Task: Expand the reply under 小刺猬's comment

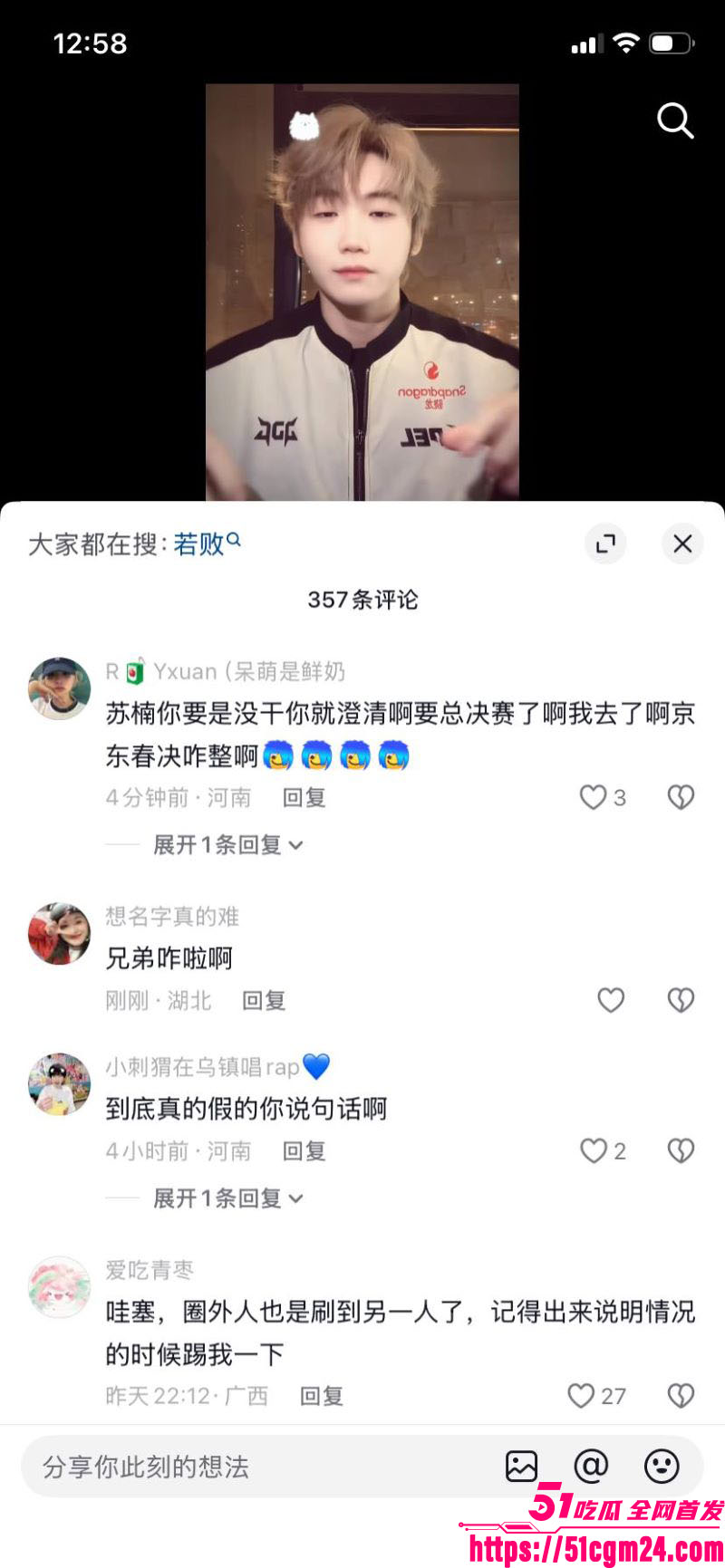Action: [x=225, y=1198]
